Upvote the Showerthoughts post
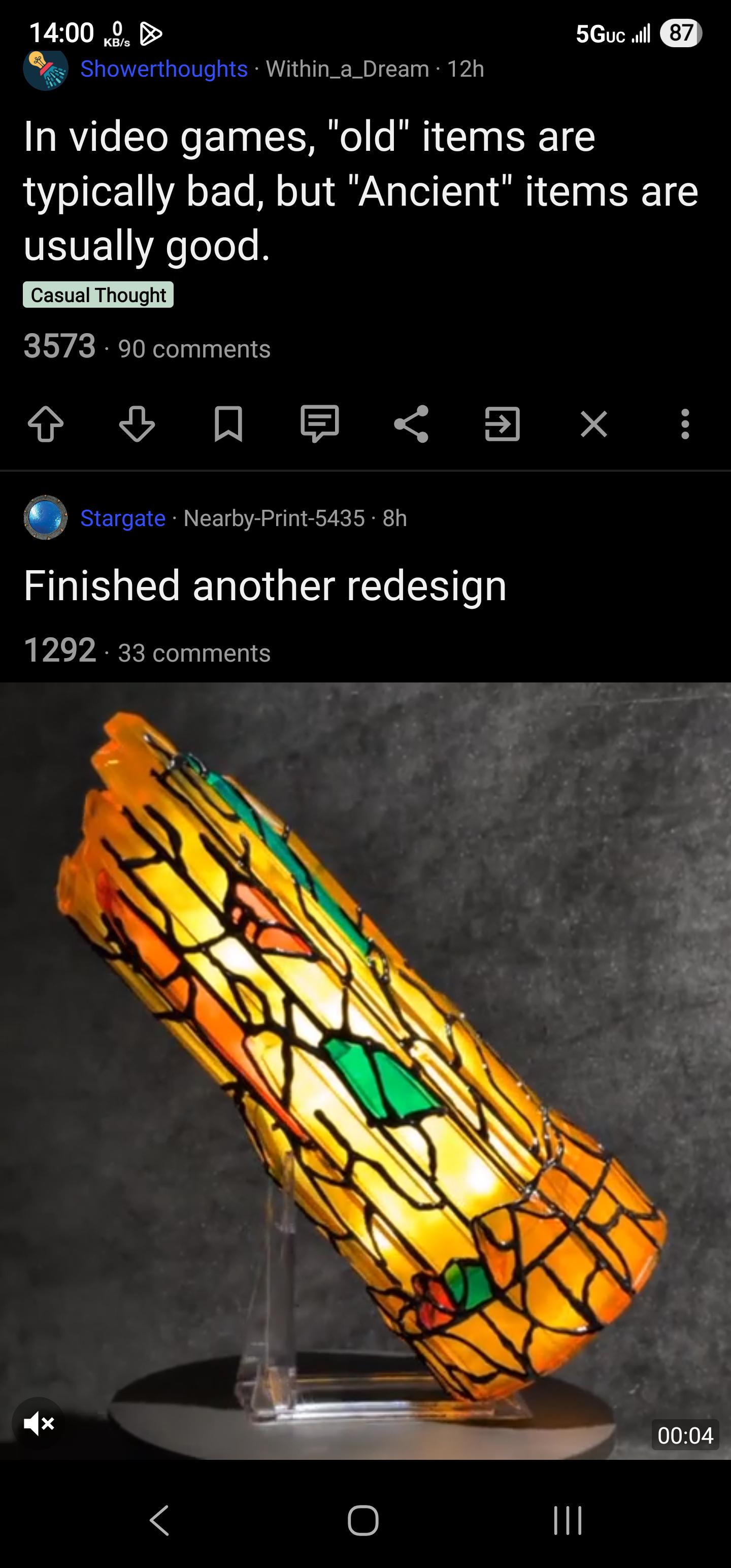The width and height of the screenshot is (731, 1568). coord(46,423)
